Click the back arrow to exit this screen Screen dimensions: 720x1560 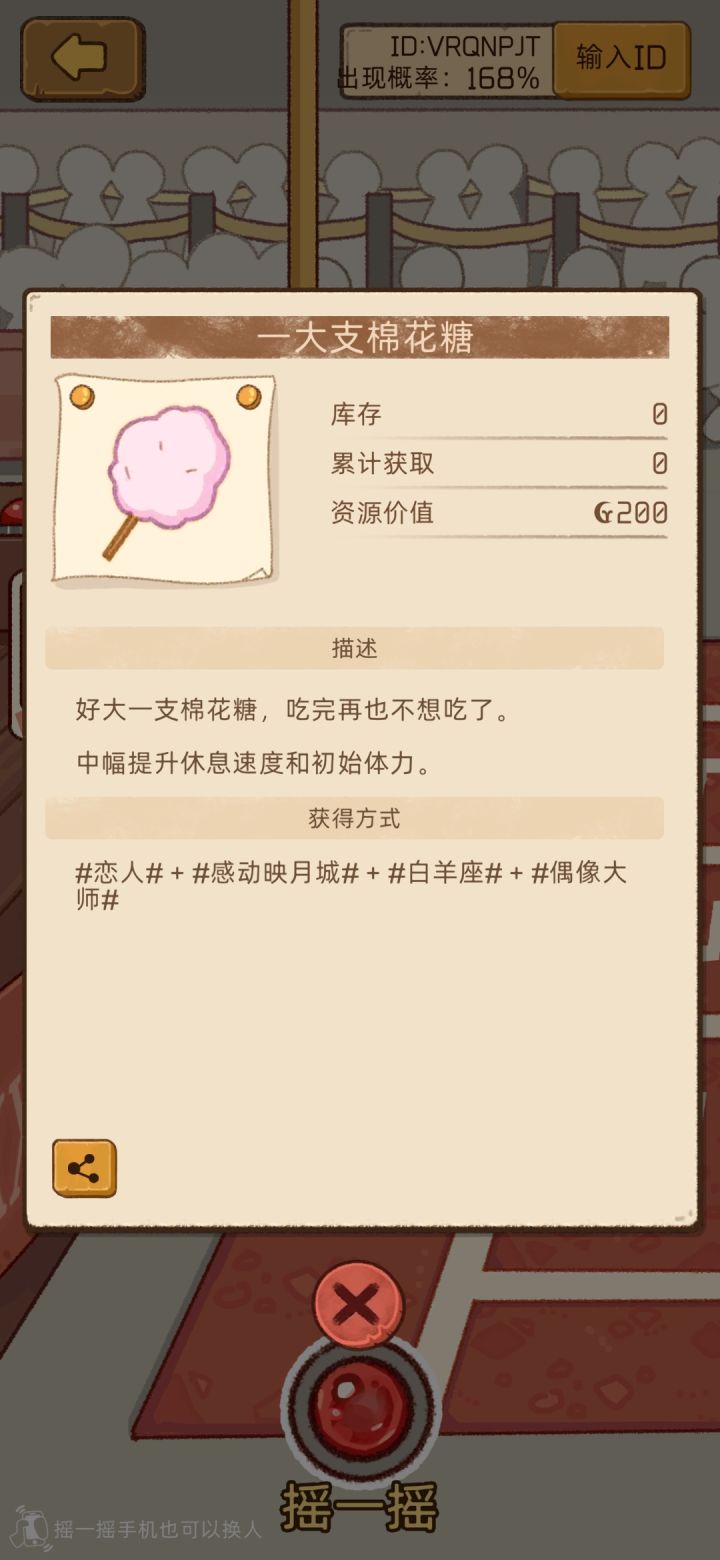[x=83, y=59]
